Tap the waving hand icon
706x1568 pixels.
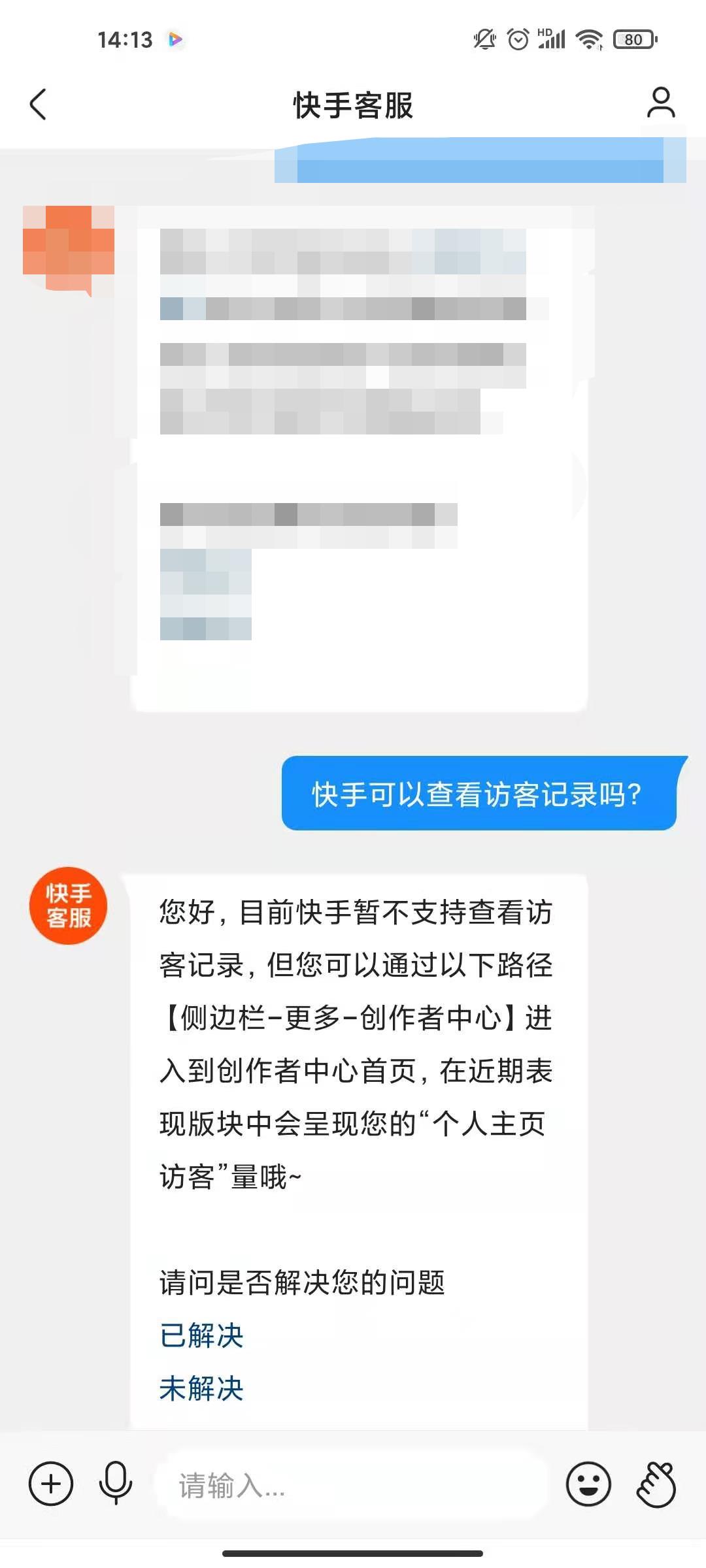pos(656,1484)
